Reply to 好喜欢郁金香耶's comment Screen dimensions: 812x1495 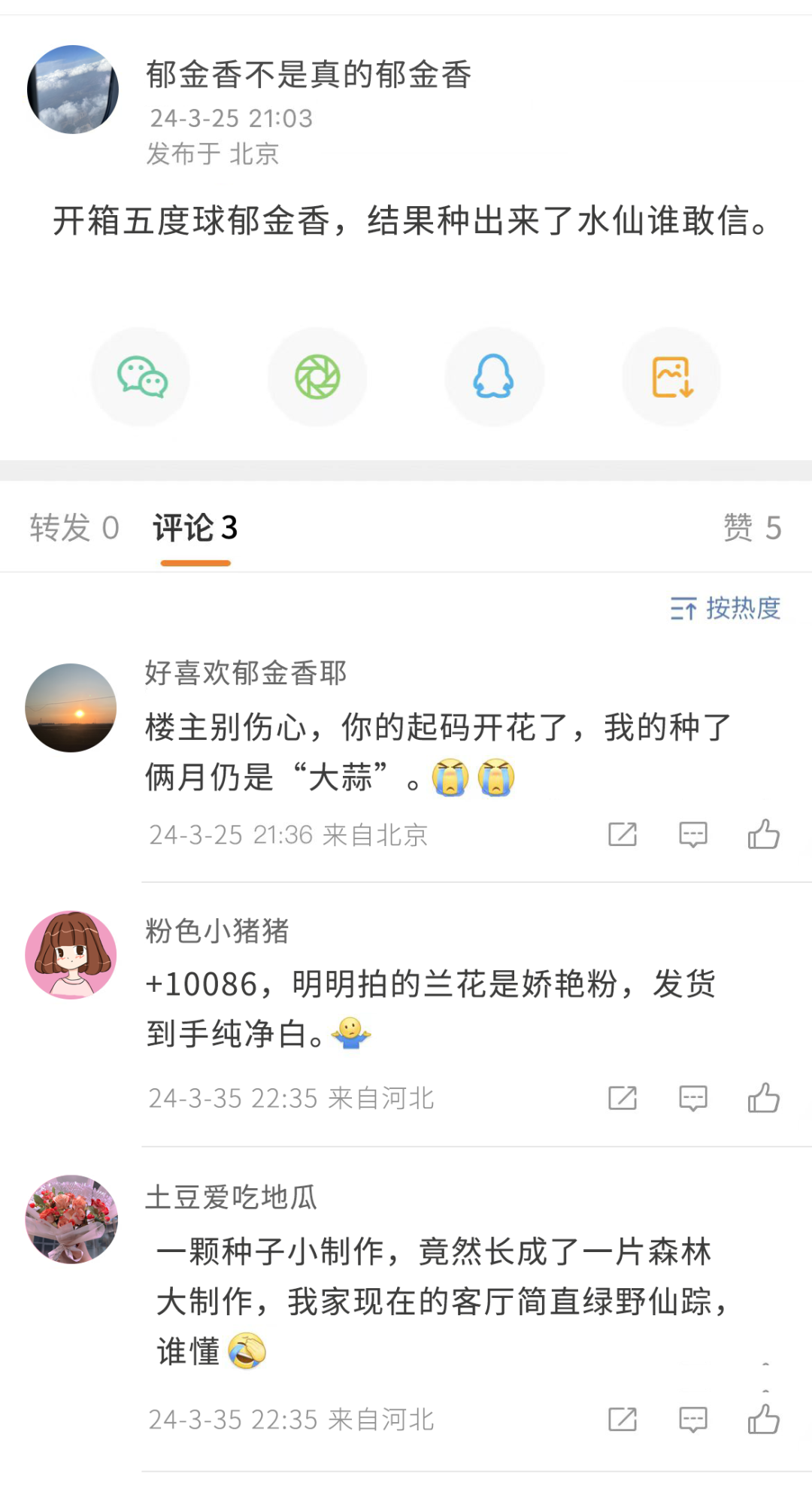[x=693, y=834]
